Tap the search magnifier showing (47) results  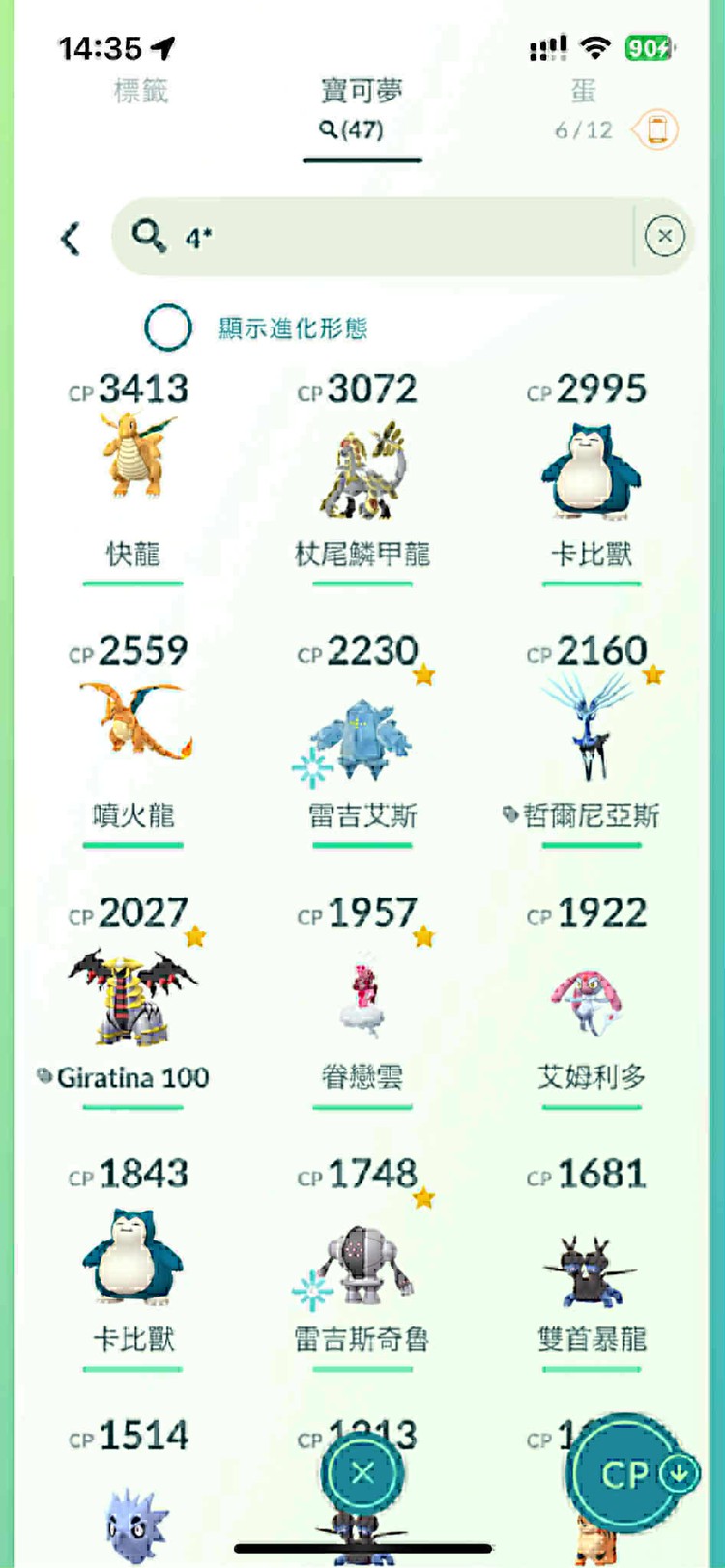point(362,130)
